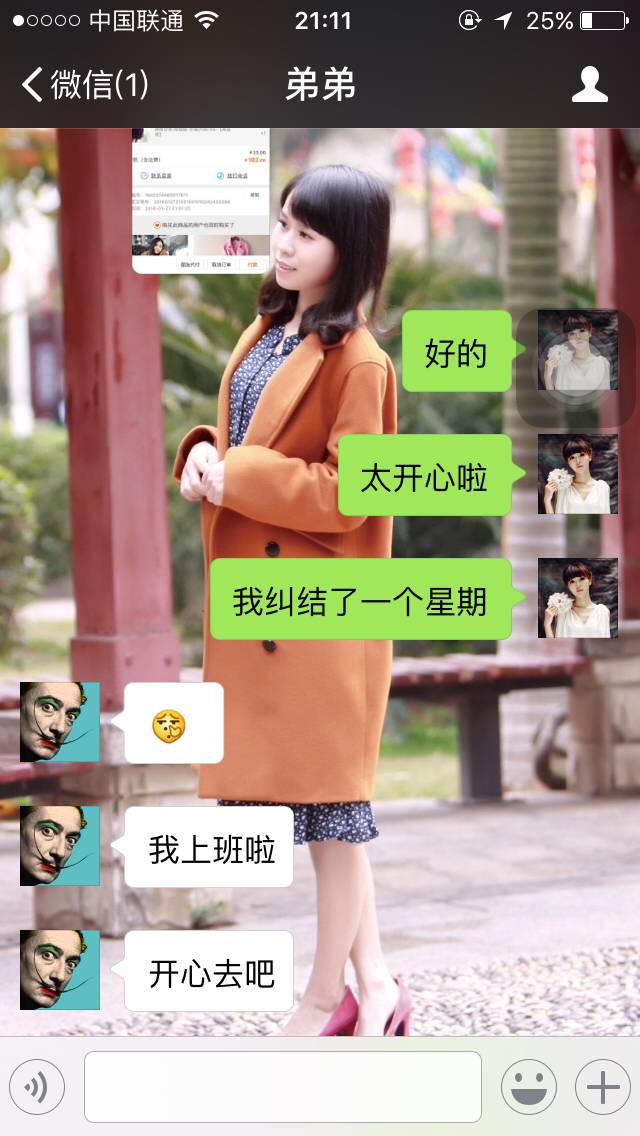Go back to the 微信 chat list
Image resolution: width=640 pixels, height=1136 pixels.
coord(84,85)
